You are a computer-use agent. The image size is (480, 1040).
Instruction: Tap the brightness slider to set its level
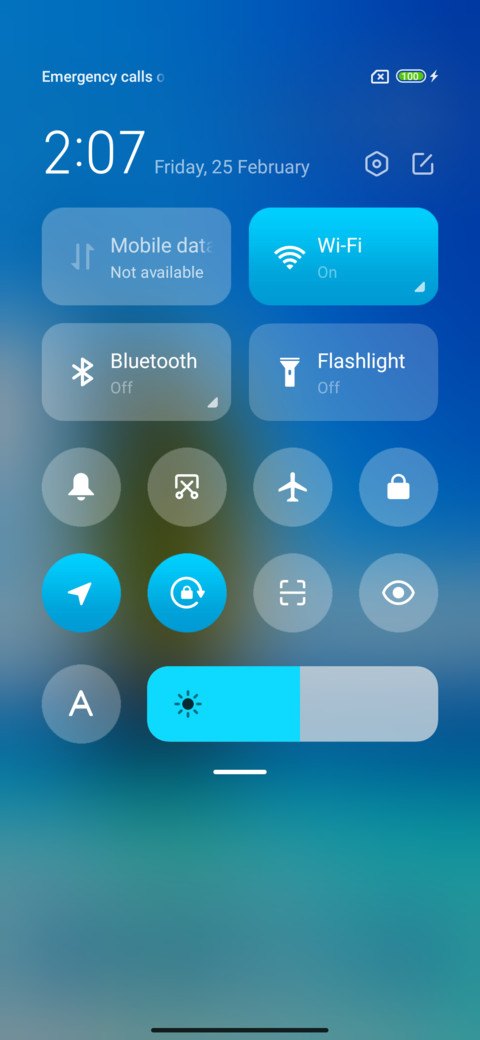292,704
